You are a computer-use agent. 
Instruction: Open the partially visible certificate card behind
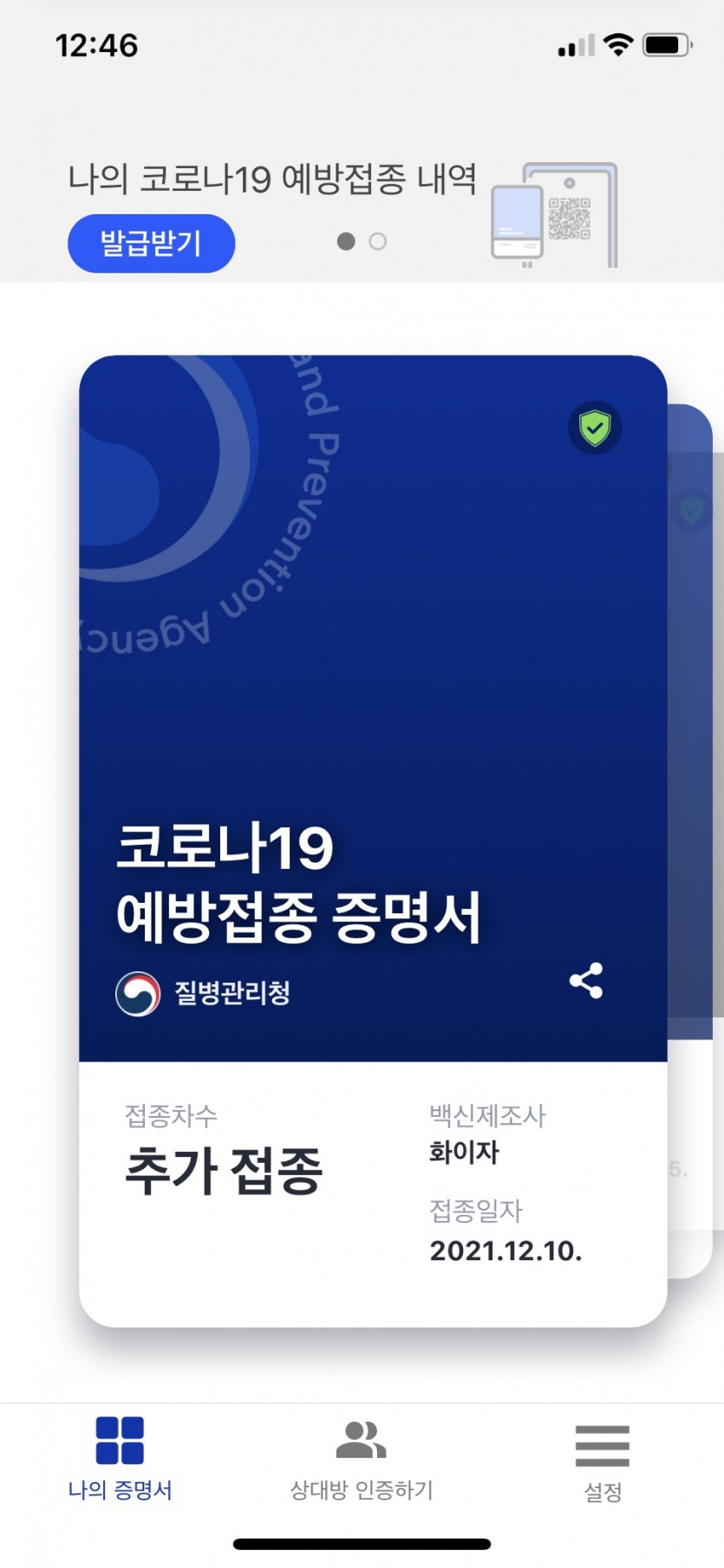click(694, 781)
